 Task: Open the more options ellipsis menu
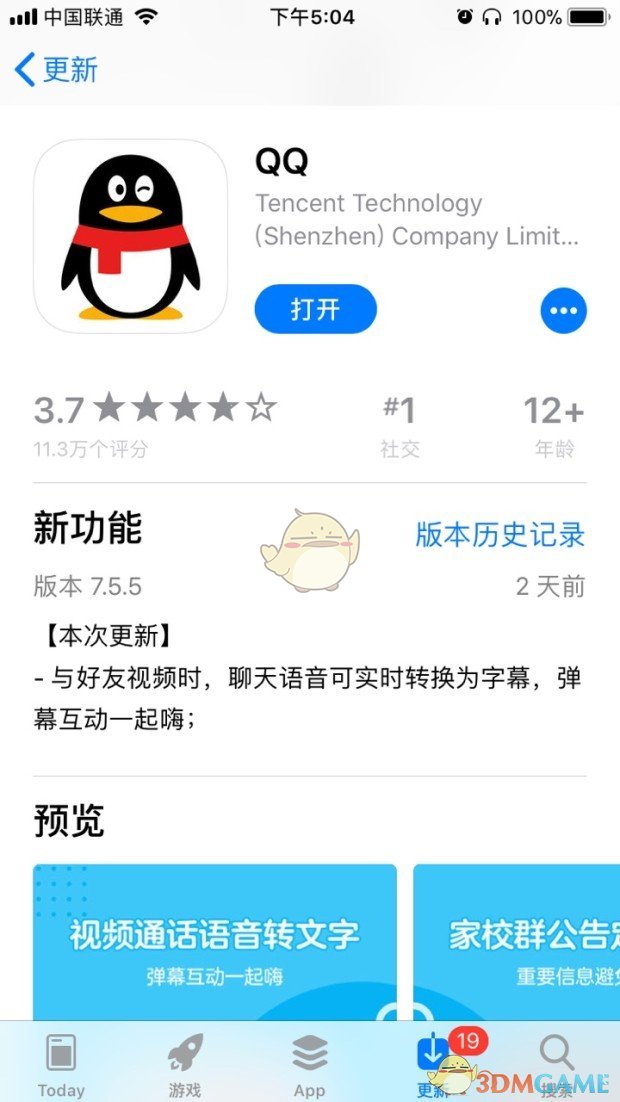point(563,311)
